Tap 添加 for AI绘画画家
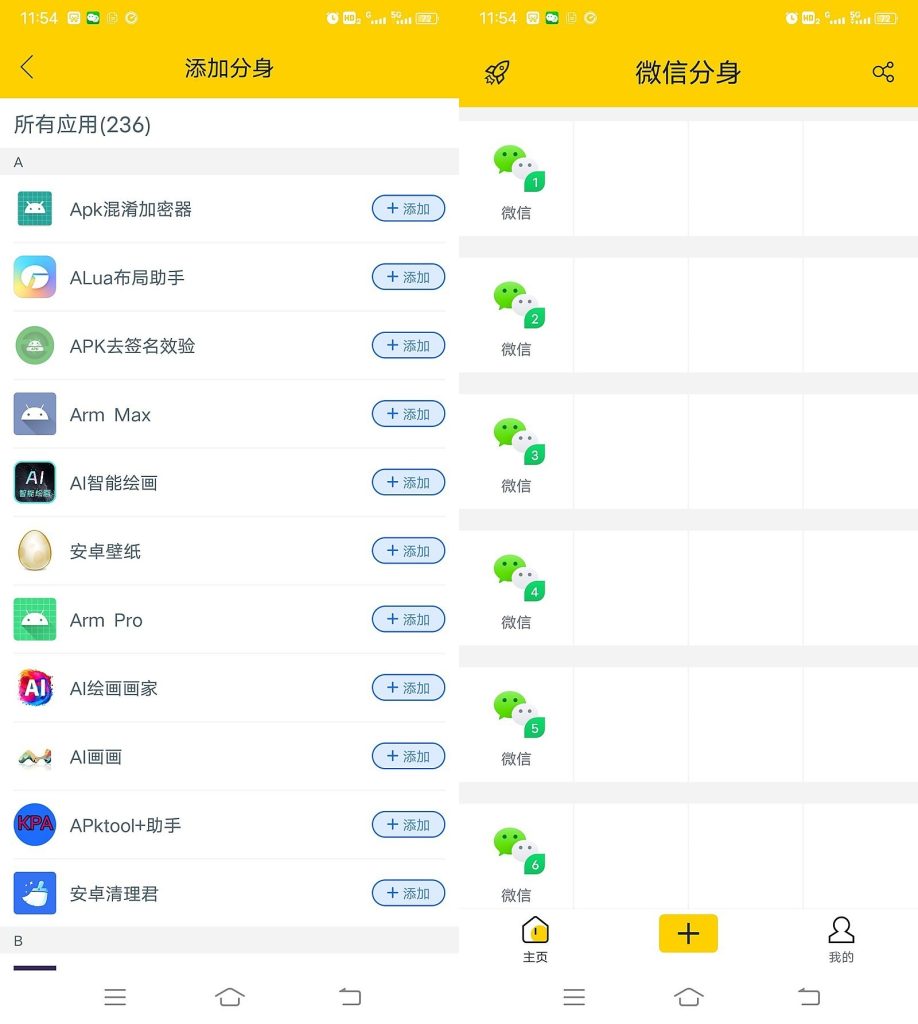 click(x=408, y=688)
